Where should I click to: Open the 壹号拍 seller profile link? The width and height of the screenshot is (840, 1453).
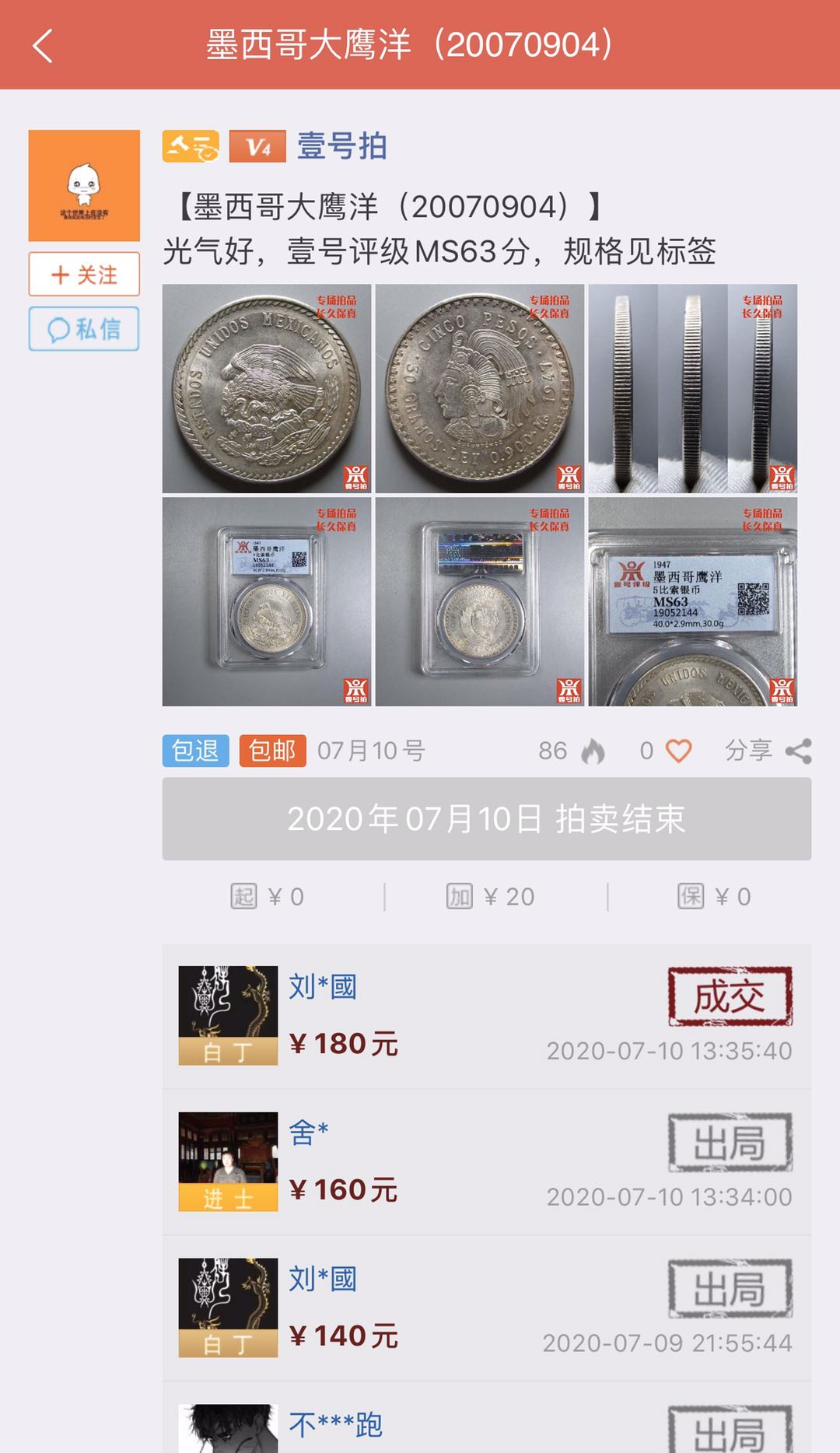[341, 146]
